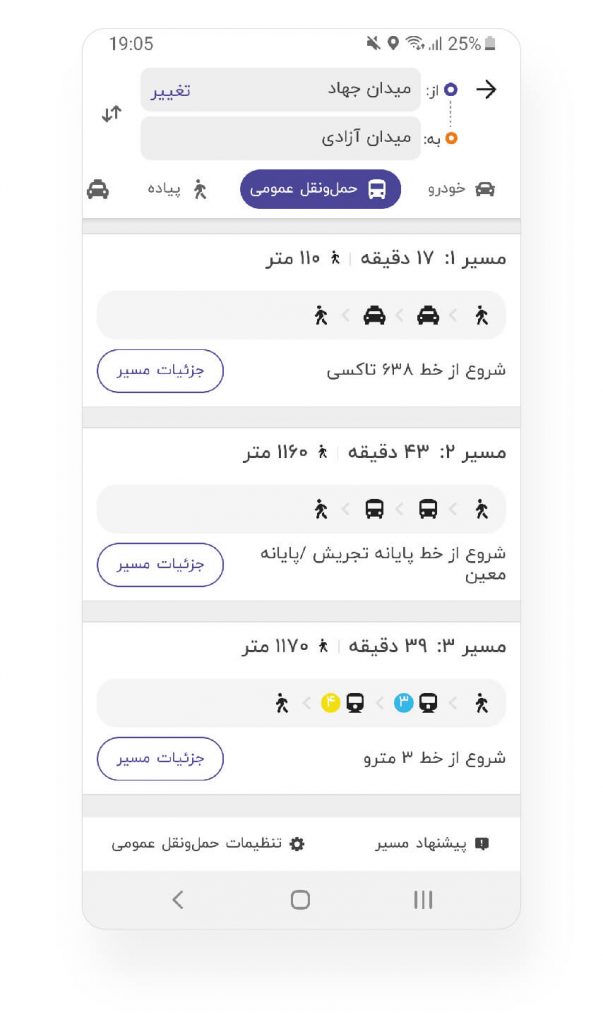Open پیشنهاد مسیر (suggest route)
603x1024 pixels.
pos(433,844)
